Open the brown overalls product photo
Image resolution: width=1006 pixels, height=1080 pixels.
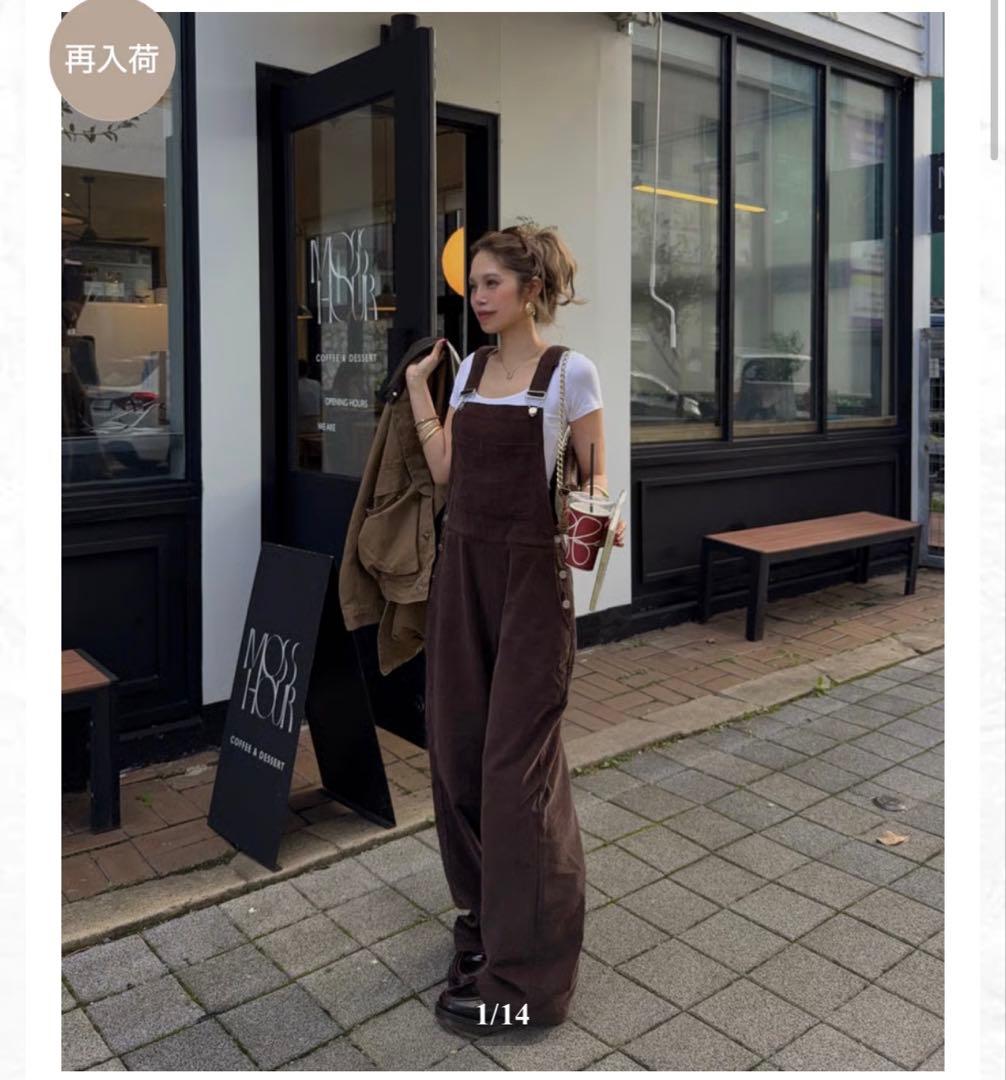click(502, 600)
